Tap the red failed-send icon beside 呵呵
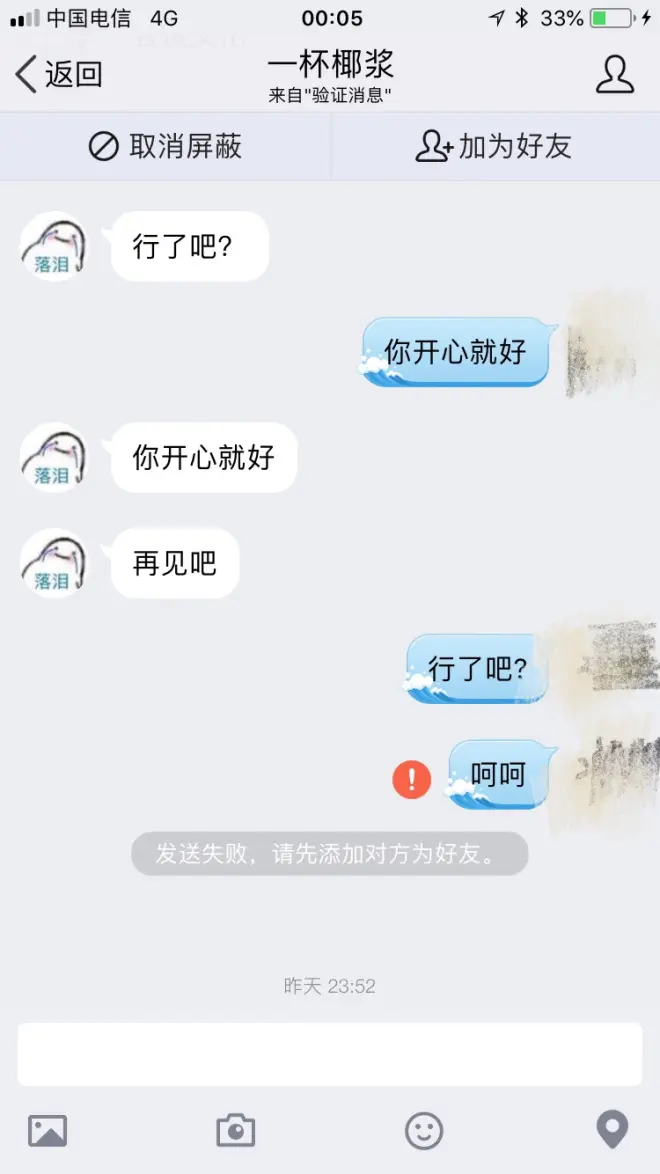The width and height of the screenshot is (660, 1174). click(x=412, y=779)
